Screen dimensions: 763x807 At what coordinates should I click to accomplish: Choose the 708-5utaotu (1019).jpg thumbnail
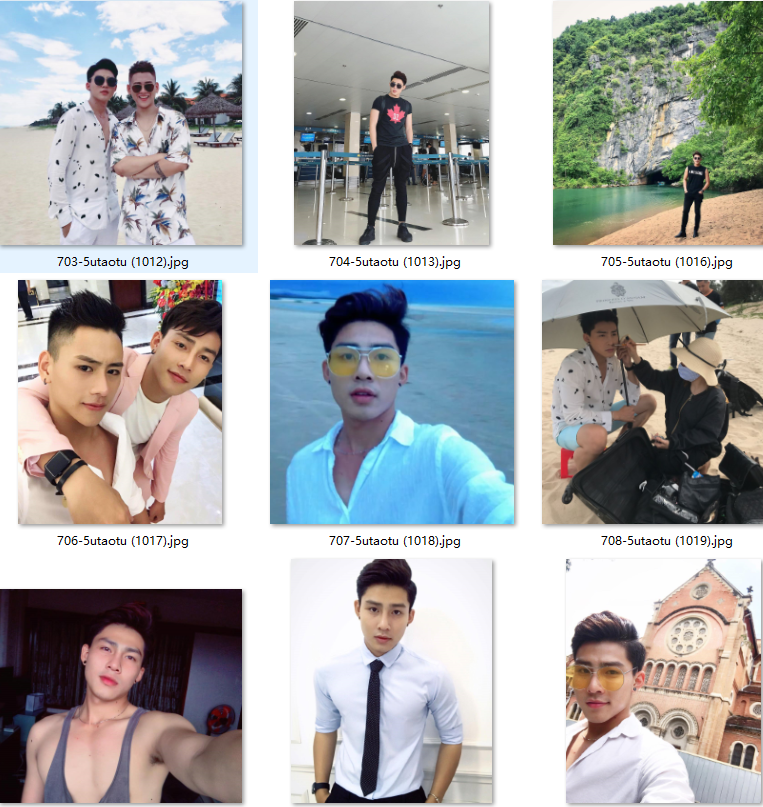[x=652, y=402]
